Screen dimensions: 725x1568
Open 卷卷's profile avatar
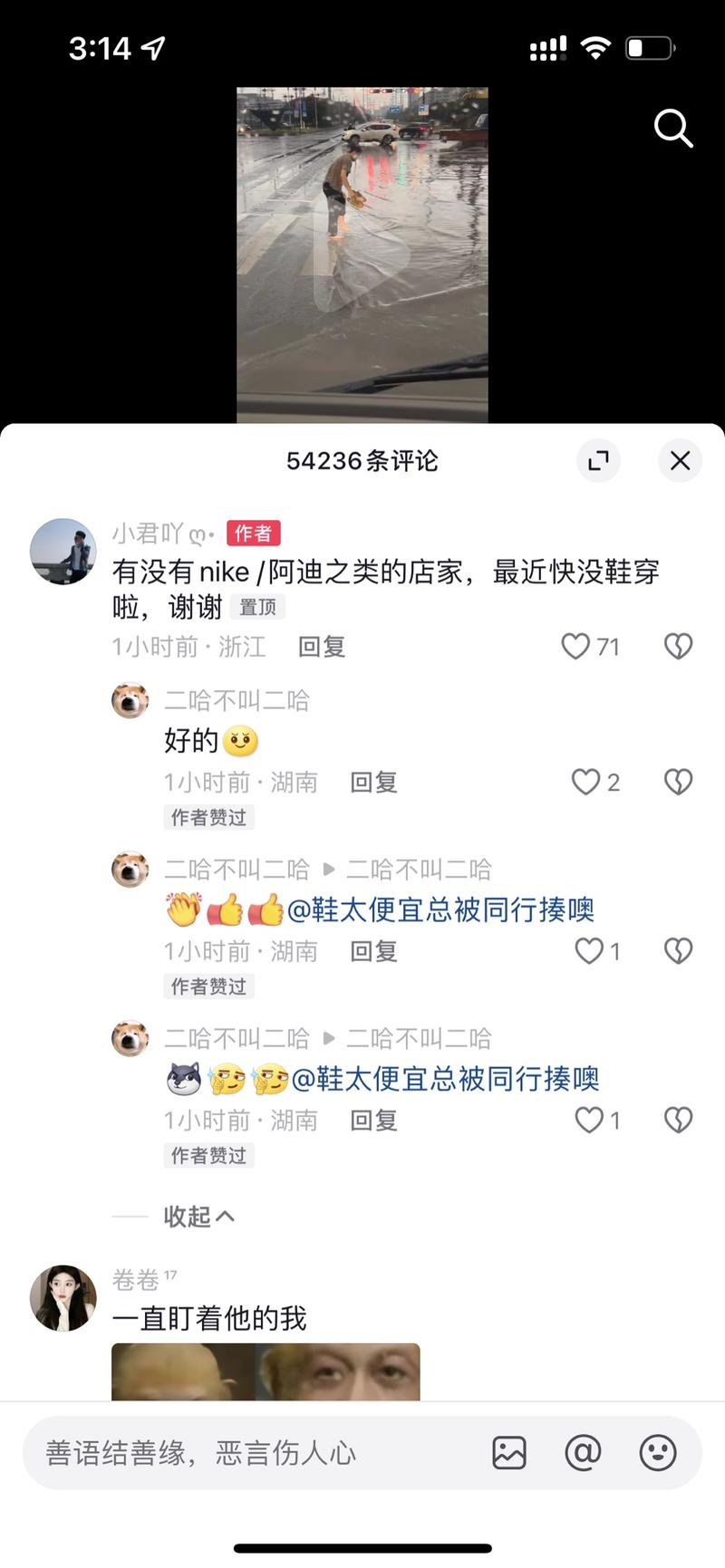pos(63,1298)
